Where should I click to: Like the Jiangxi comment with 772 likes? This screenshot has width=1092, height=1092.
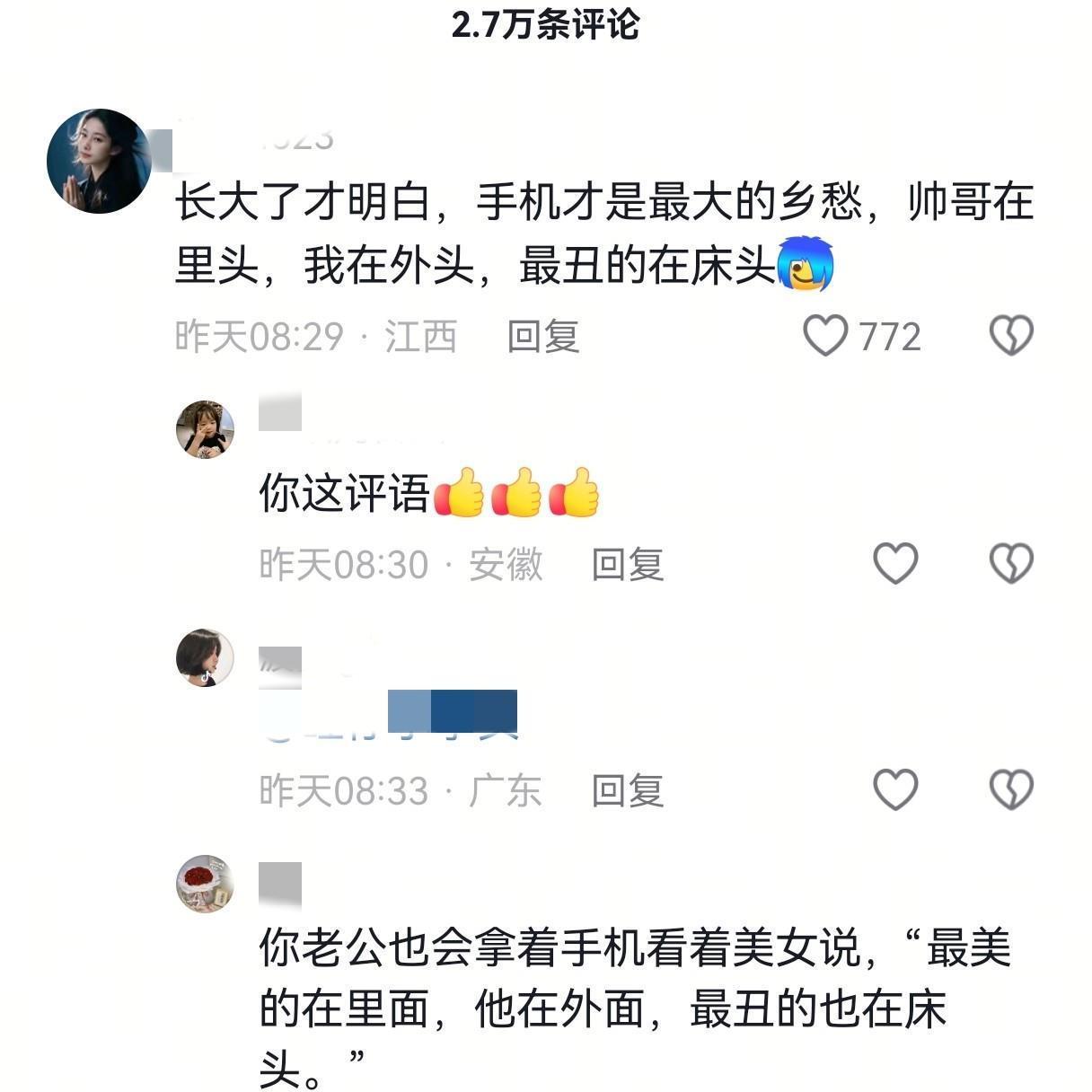pos(824,336)
